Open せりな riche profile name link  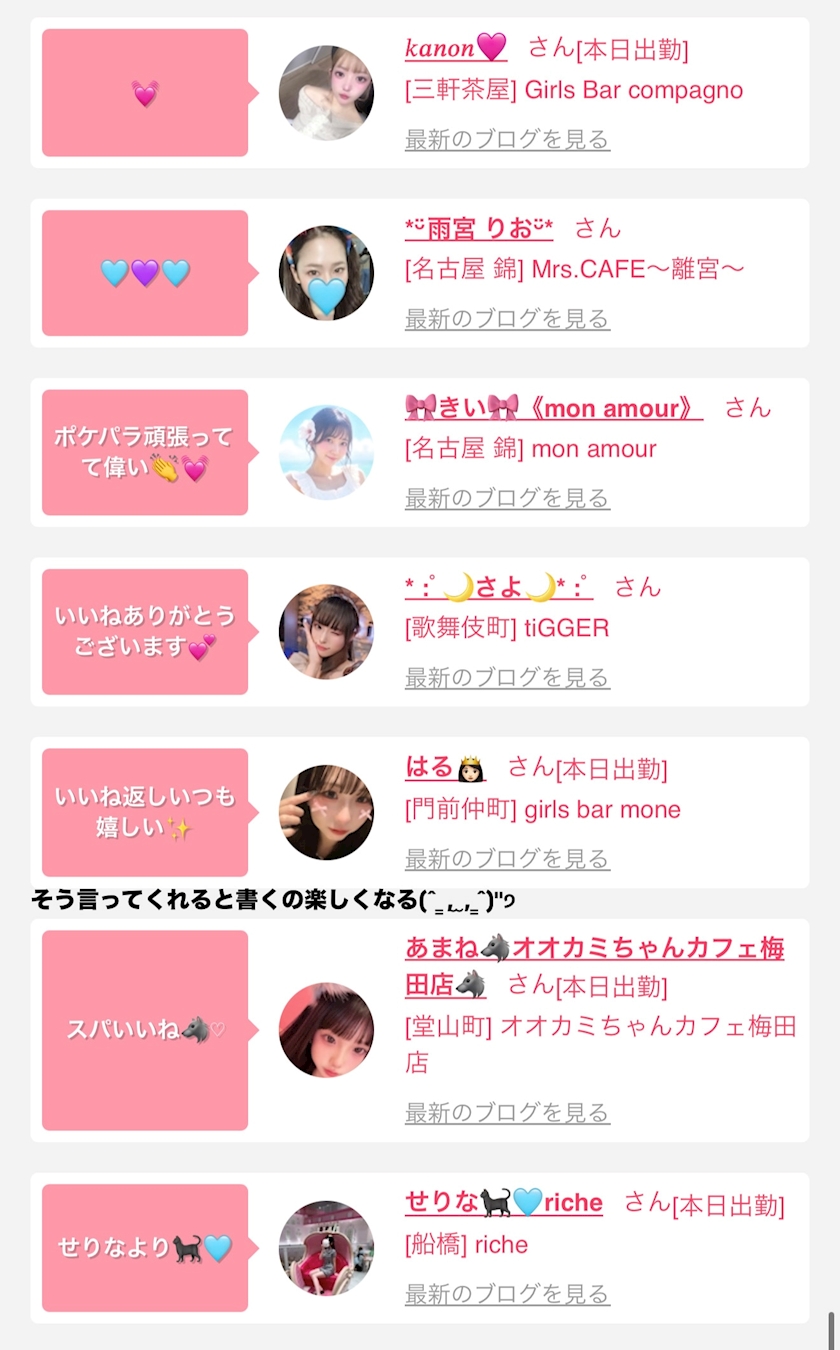coord(504,1202)
